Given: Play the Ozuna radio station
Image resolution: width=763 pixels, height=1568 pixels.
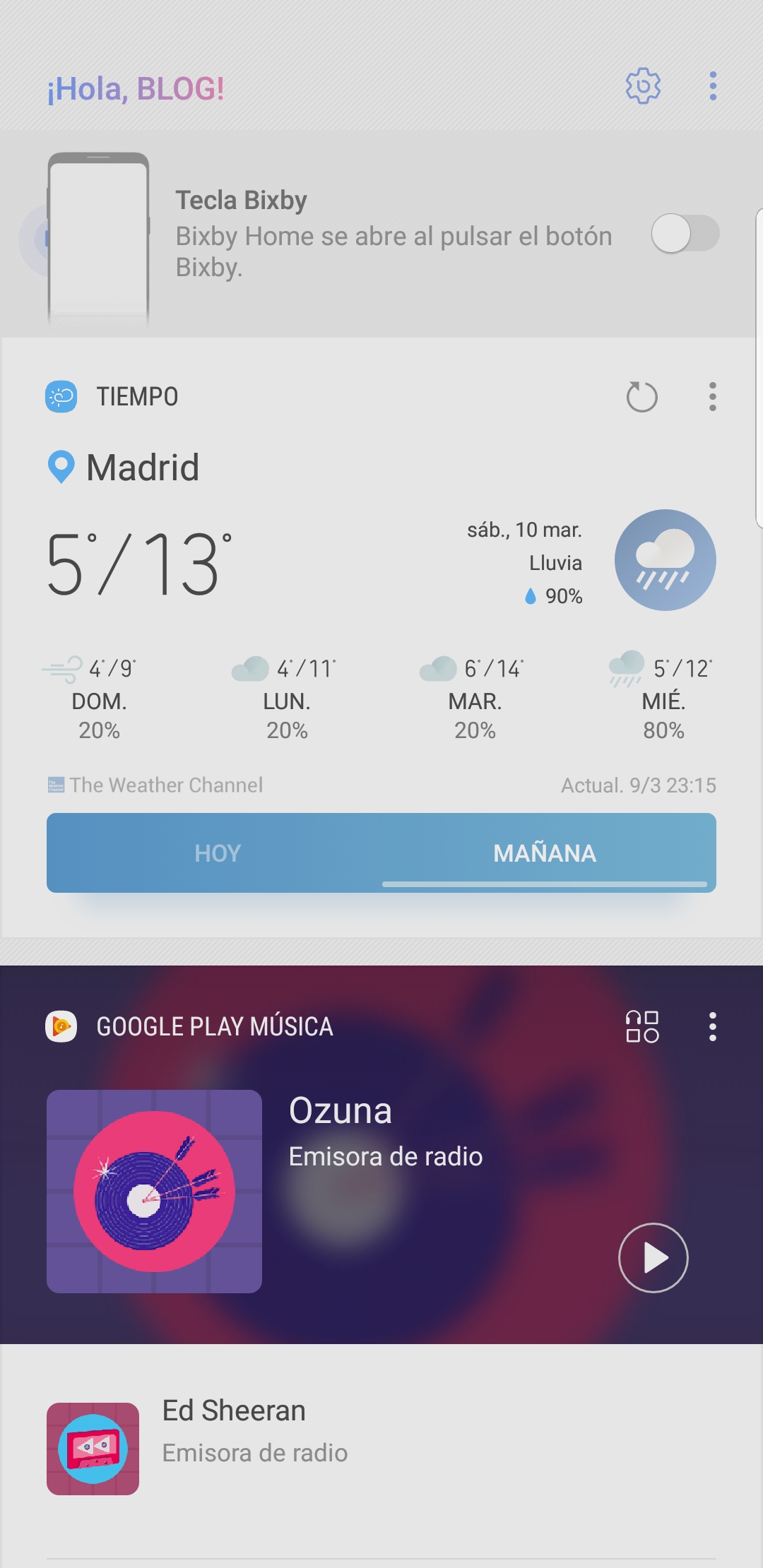Looking at the screenshot, I should (x=653, y=1258).
